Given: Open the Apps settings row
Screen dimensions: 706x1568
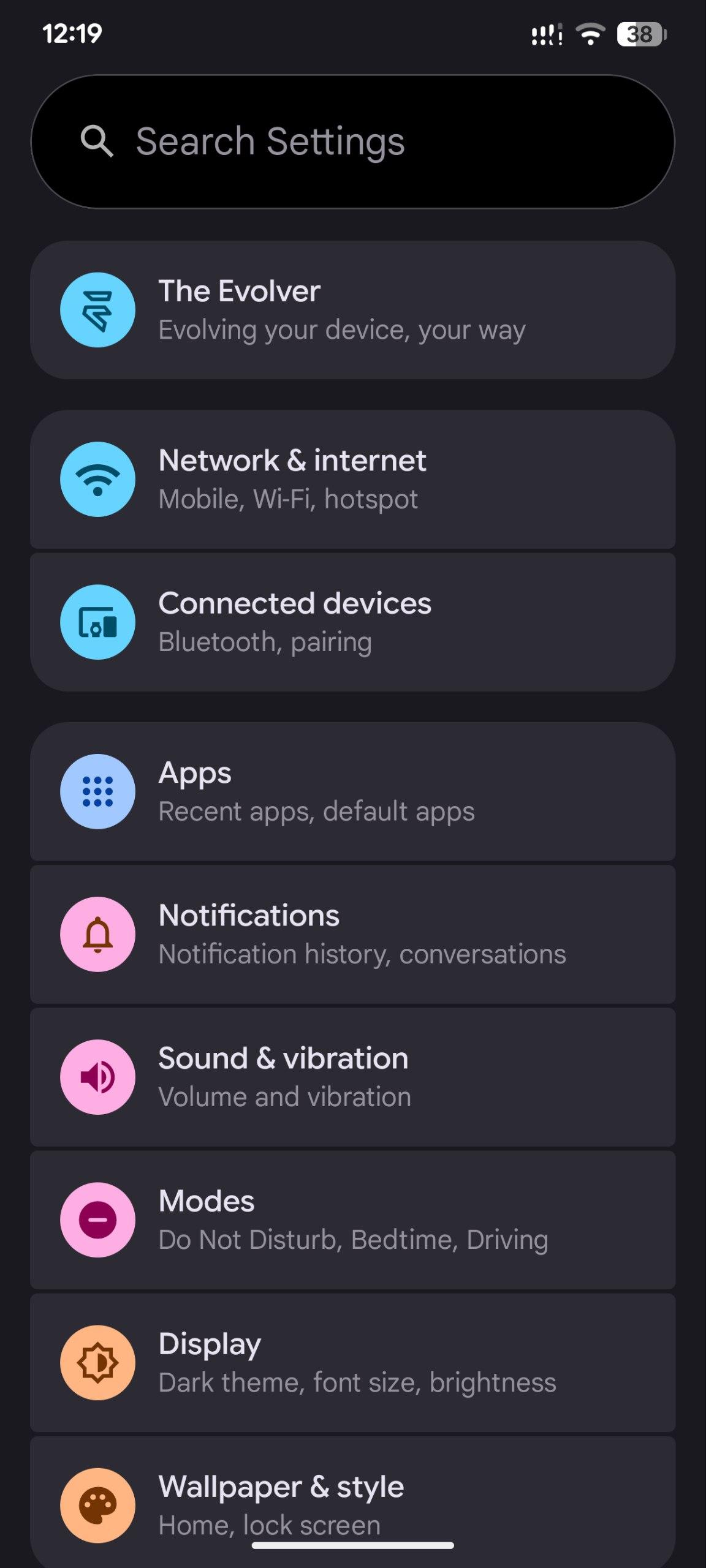Looking at the screenshot, I should [353, 791].
